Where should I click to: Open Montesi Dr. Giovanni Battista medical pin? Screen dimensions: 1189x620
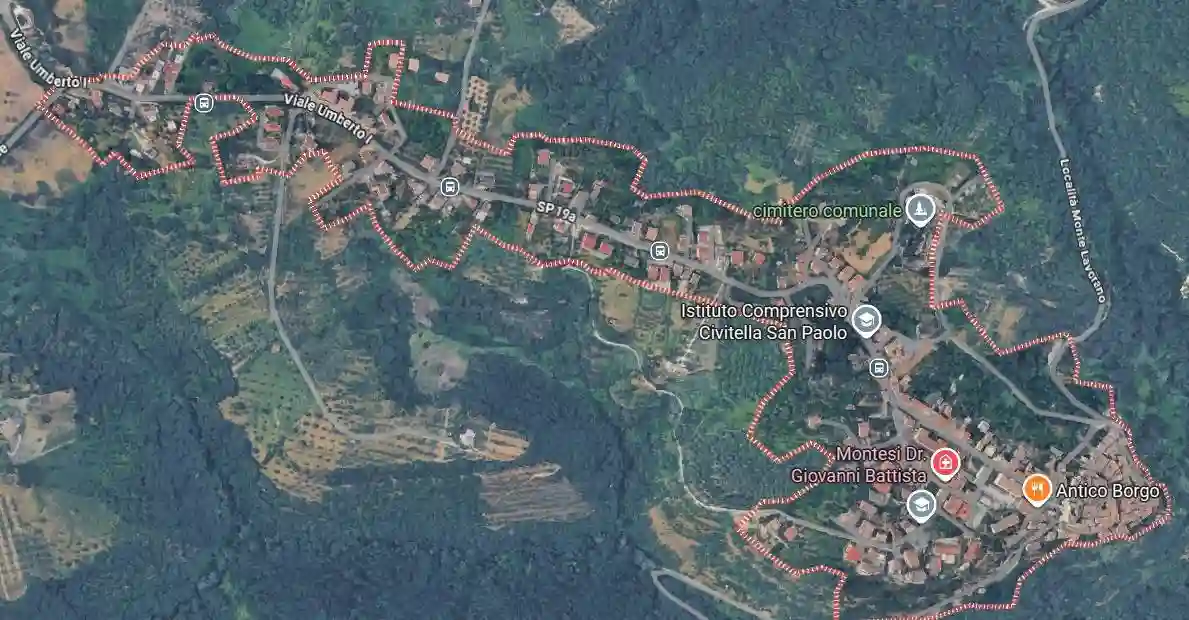pos(944,462)
